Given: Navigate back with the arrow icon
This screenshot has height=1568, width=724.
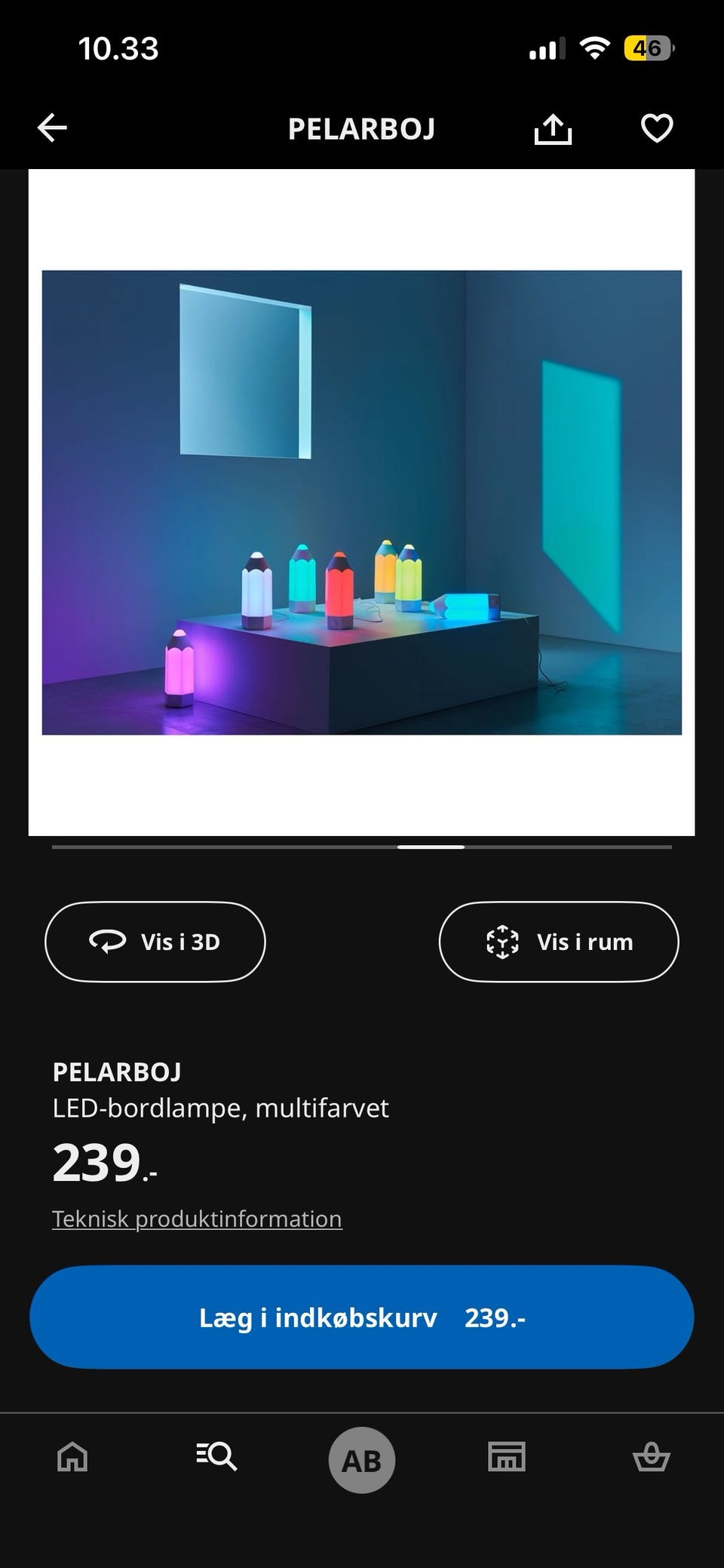Looking at the screenshot, I should tap(51, 127).
